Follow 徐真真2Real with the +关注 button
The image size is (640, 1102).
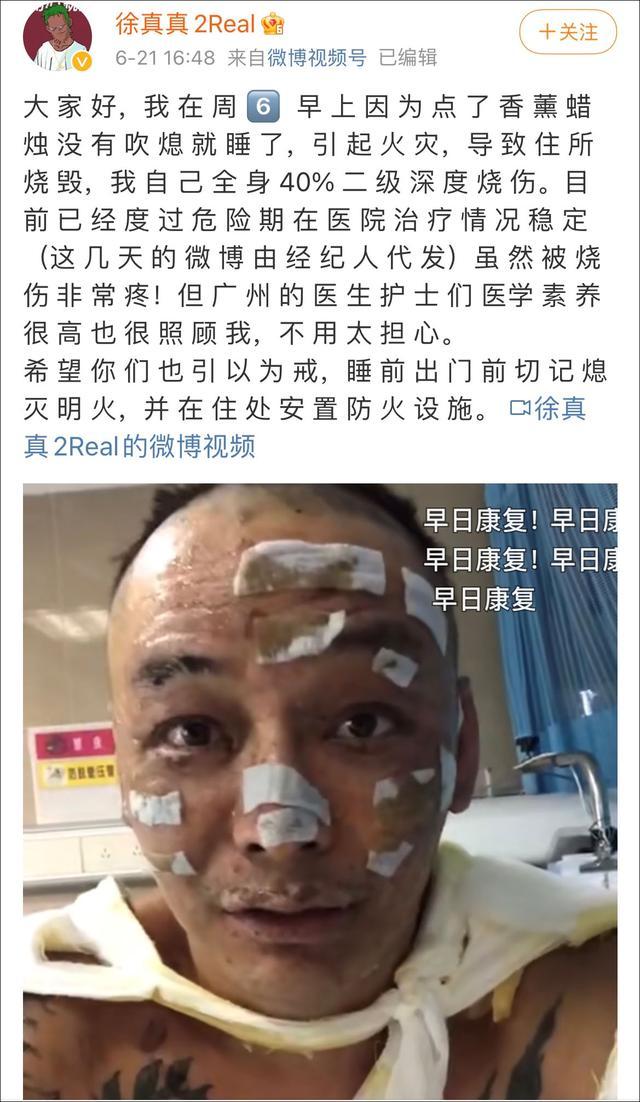coord(568,32)
